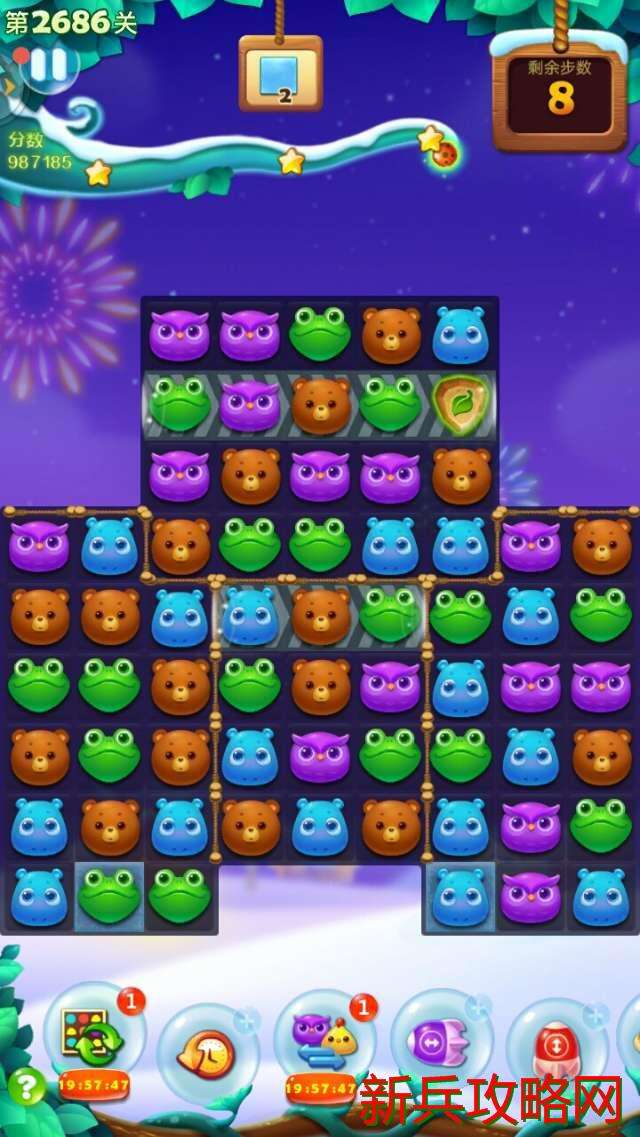Image resolution: width=640 pixels, height=1137 pixels.
Task: Activate the owl and chick swap booster
Action: point(324,1041)
